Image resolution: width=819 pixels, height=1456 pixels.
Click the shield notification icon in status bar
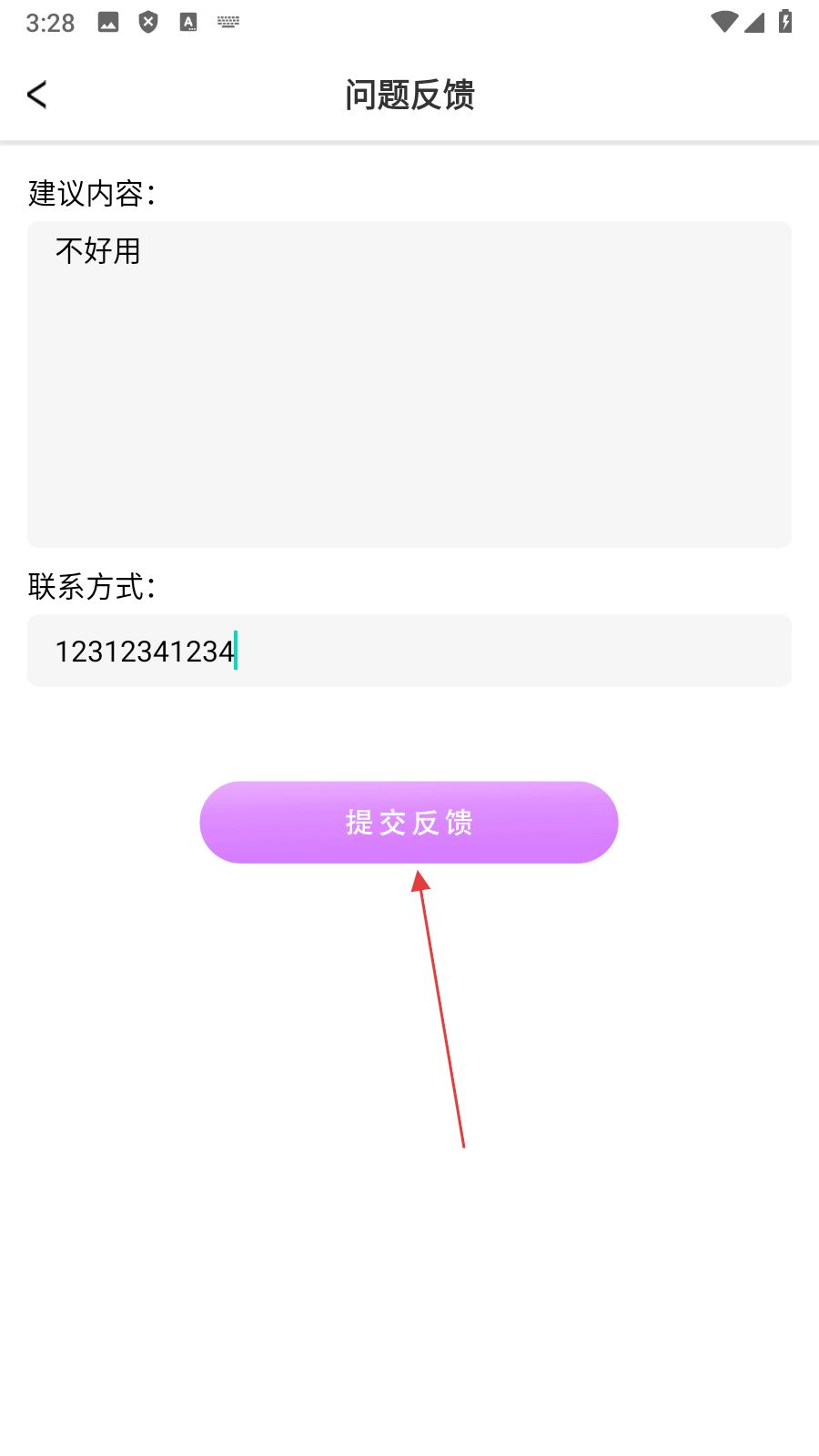pyautogui.click(x=148, y=22)
